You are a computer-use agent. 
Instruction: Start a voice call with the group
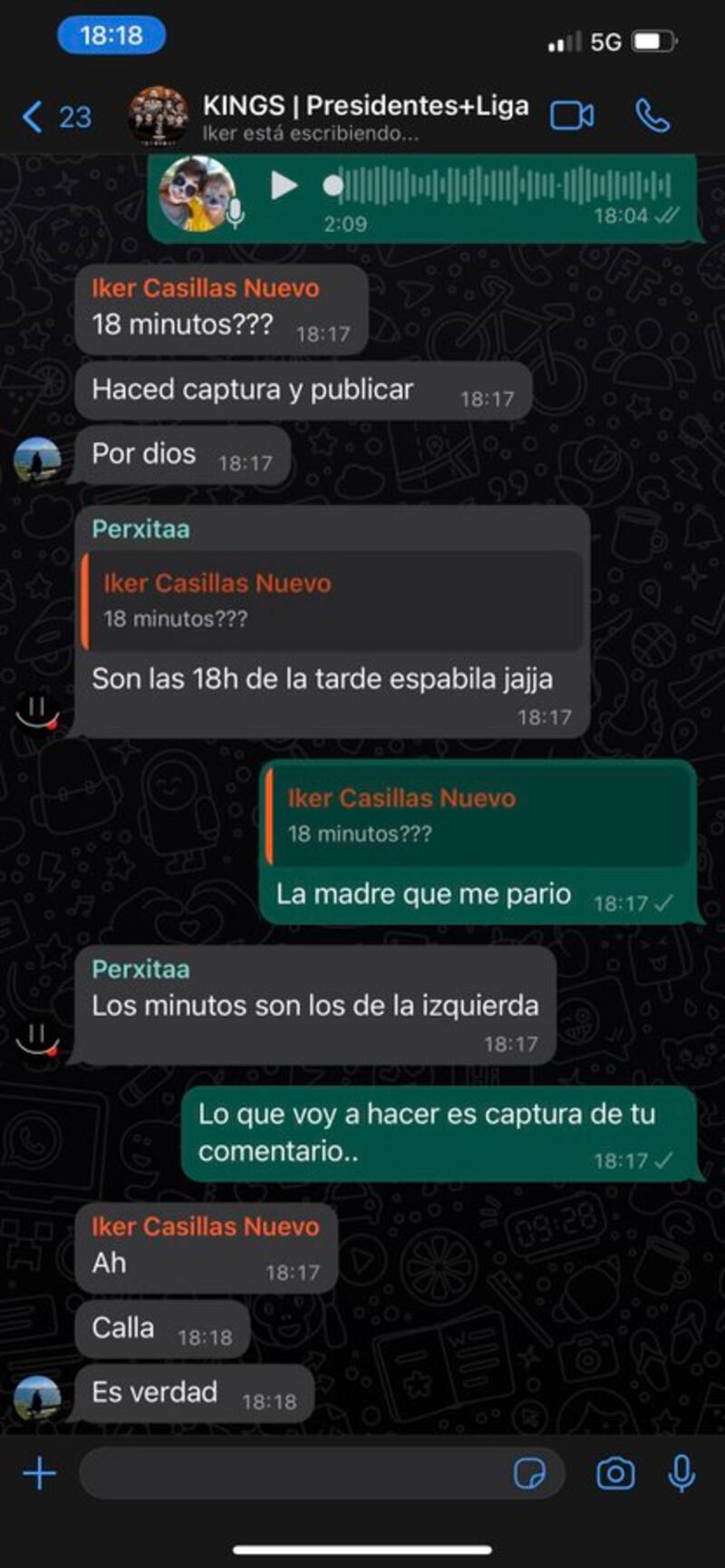tap(652, 115)
